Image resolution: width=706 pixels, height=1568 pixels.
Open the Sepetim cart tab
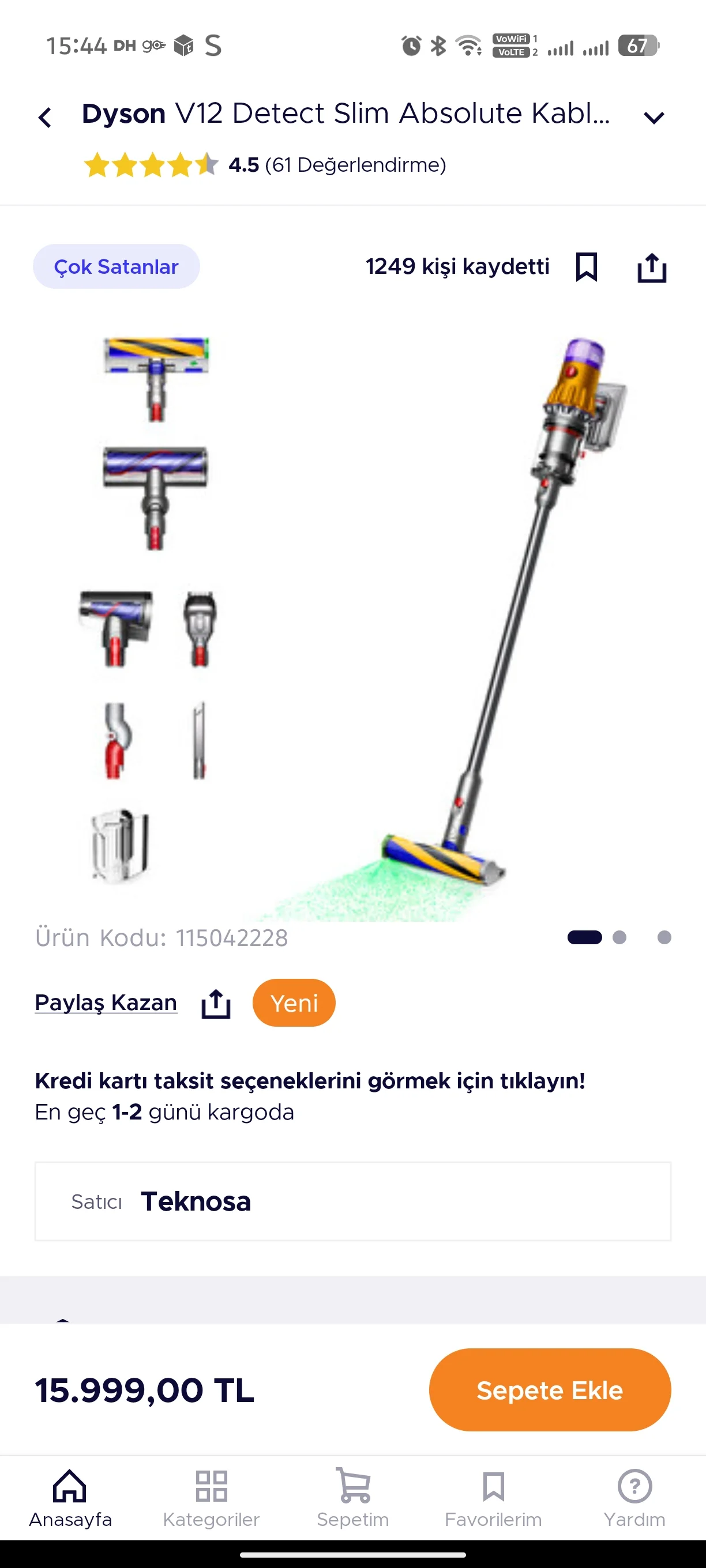pyautogui.click(x=352, y=1498)
